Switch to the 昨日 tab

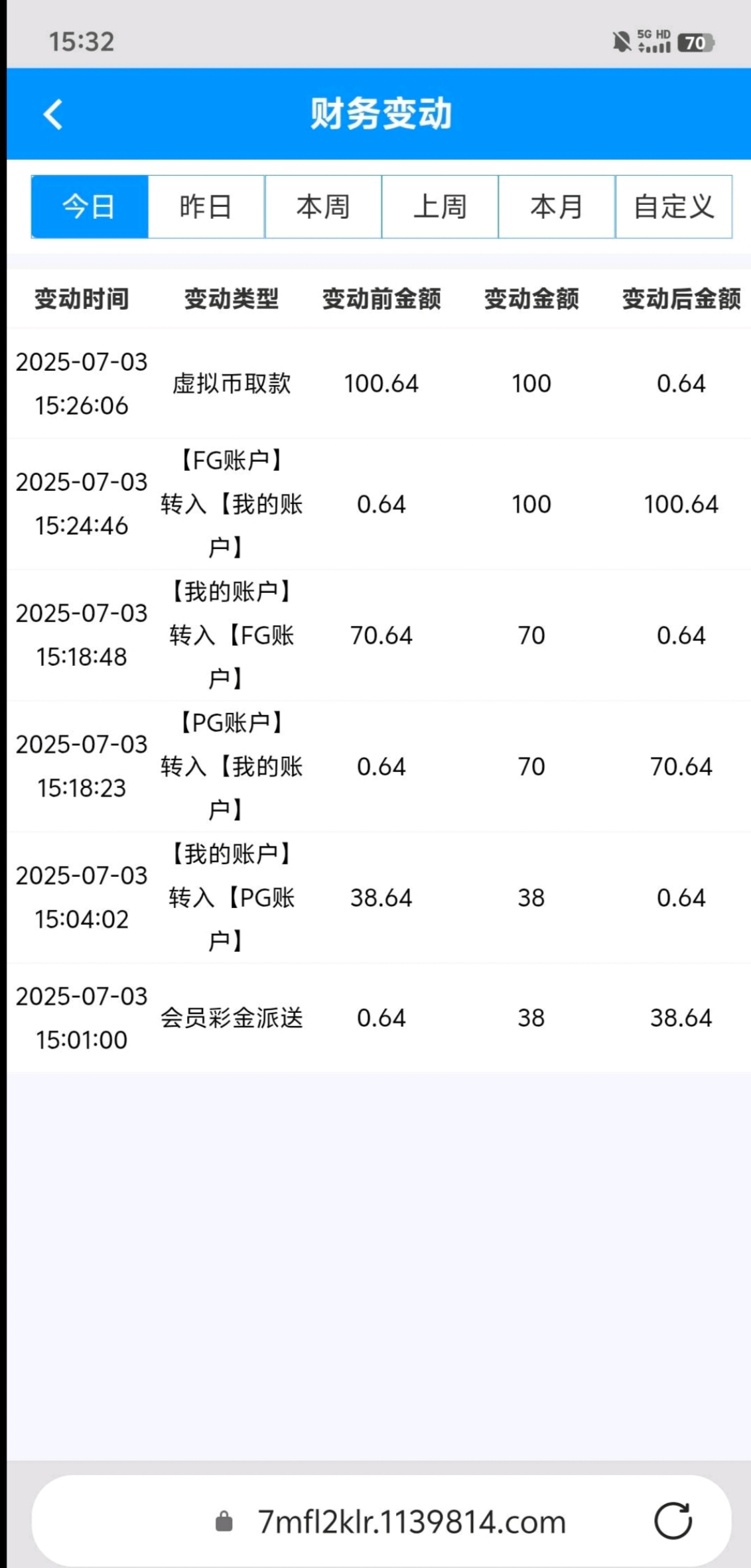(206, 207)
